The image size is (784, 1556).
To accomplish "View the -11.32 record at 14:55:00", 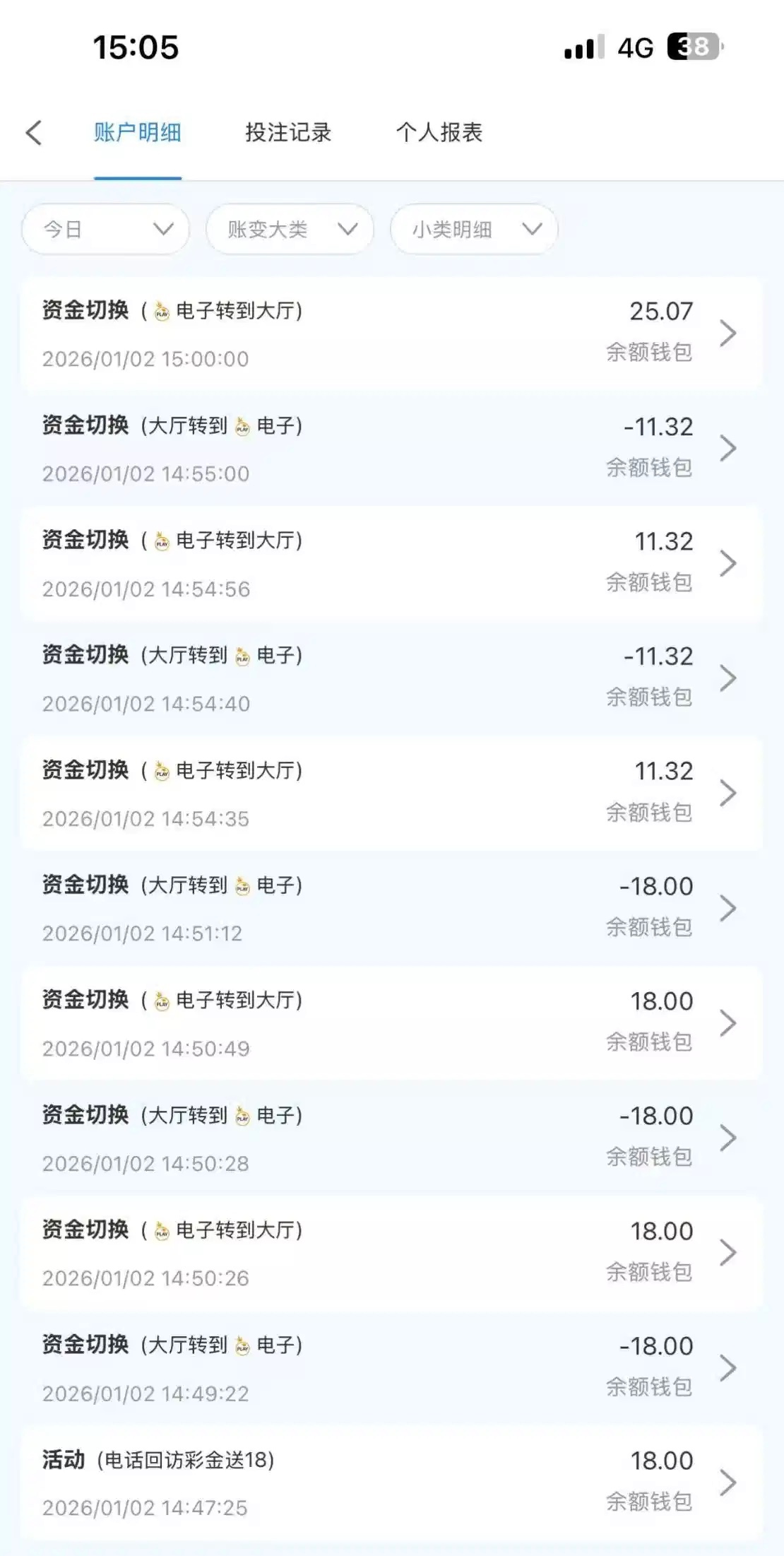I will coord(391,449).
